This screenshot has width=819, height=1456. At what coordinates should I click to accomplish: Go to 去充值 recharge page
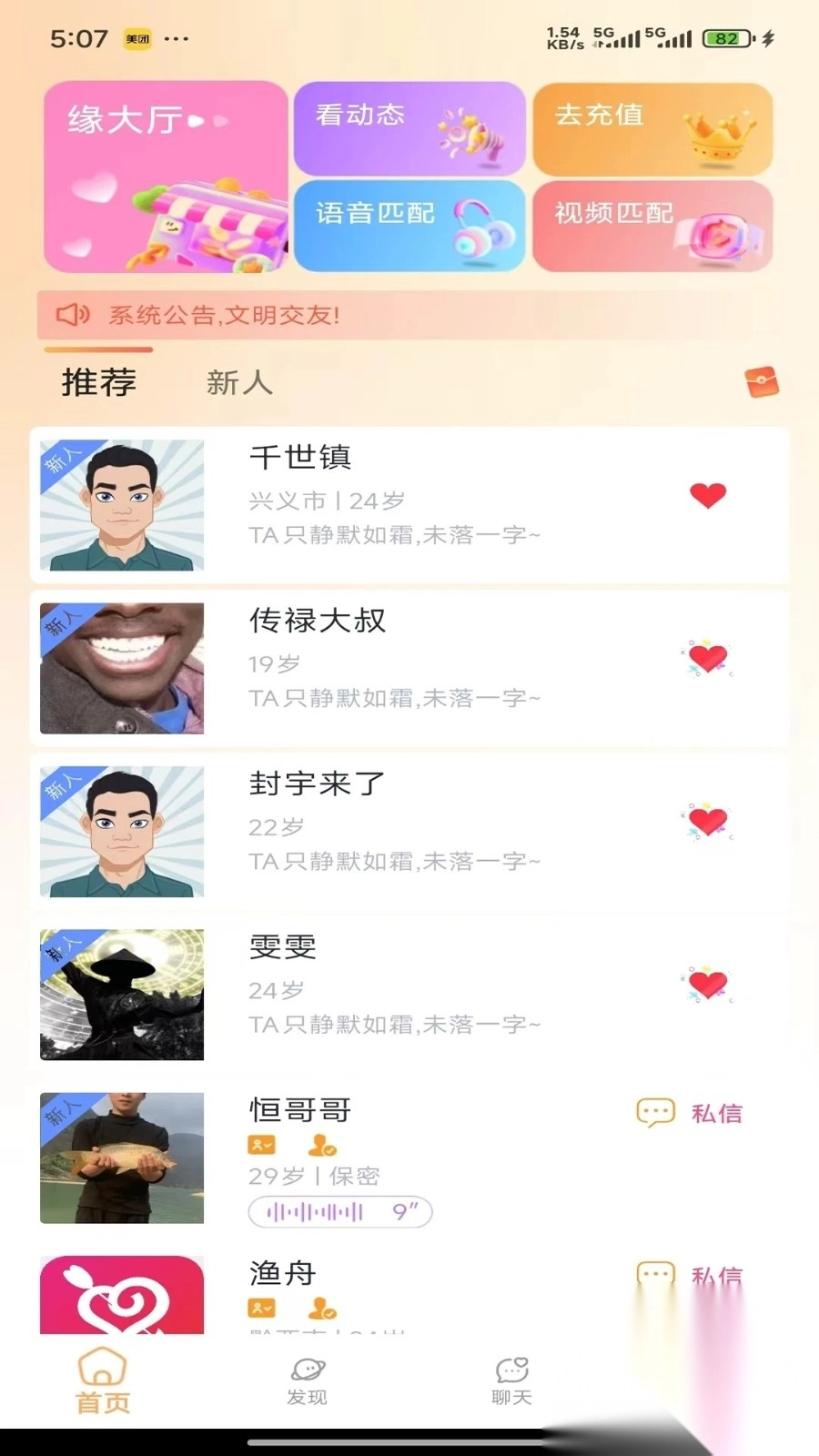tap(652, 129)
